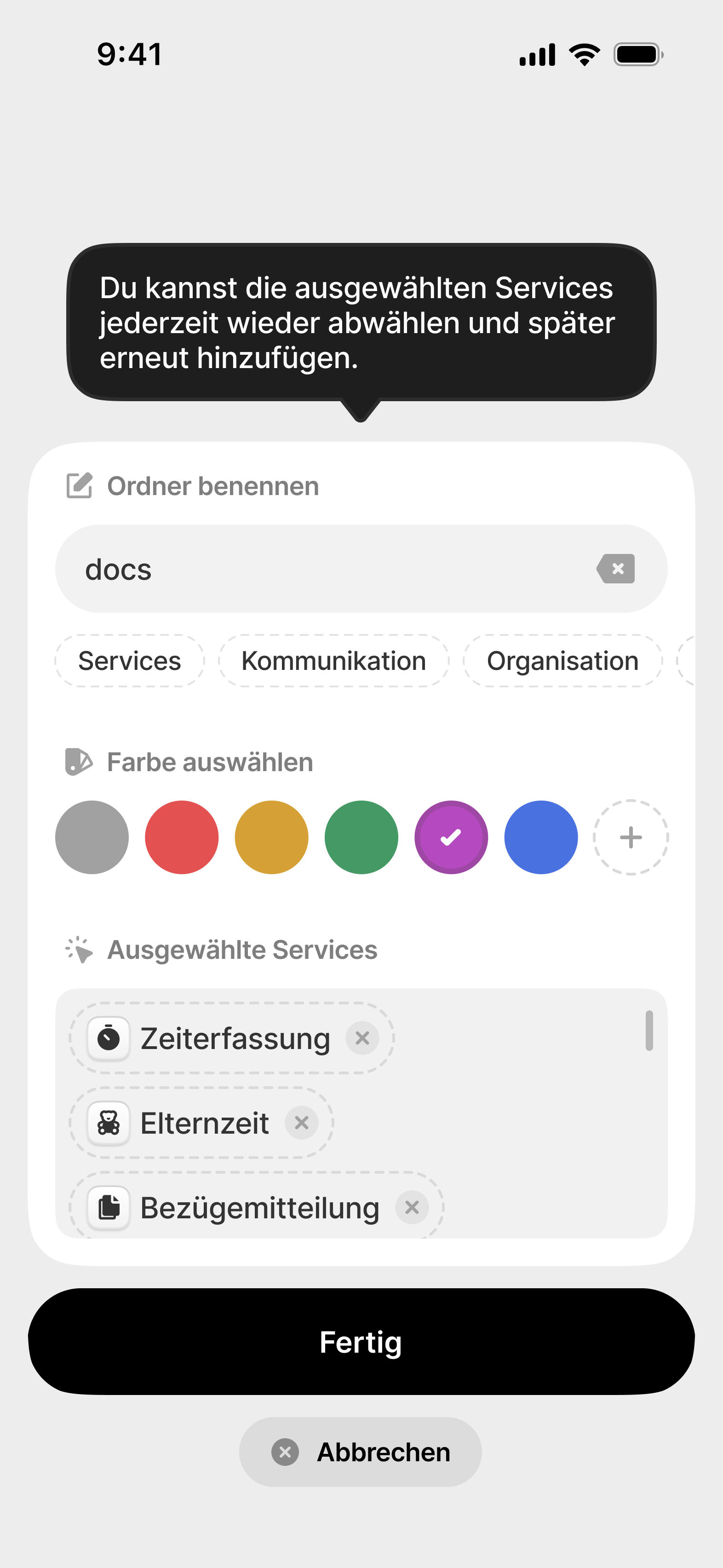The width and height of the screenshot is (723, 1568).
Task: Cancel with the Abbrechen button
Action: pyautogui.click(x=360, y=1453)
